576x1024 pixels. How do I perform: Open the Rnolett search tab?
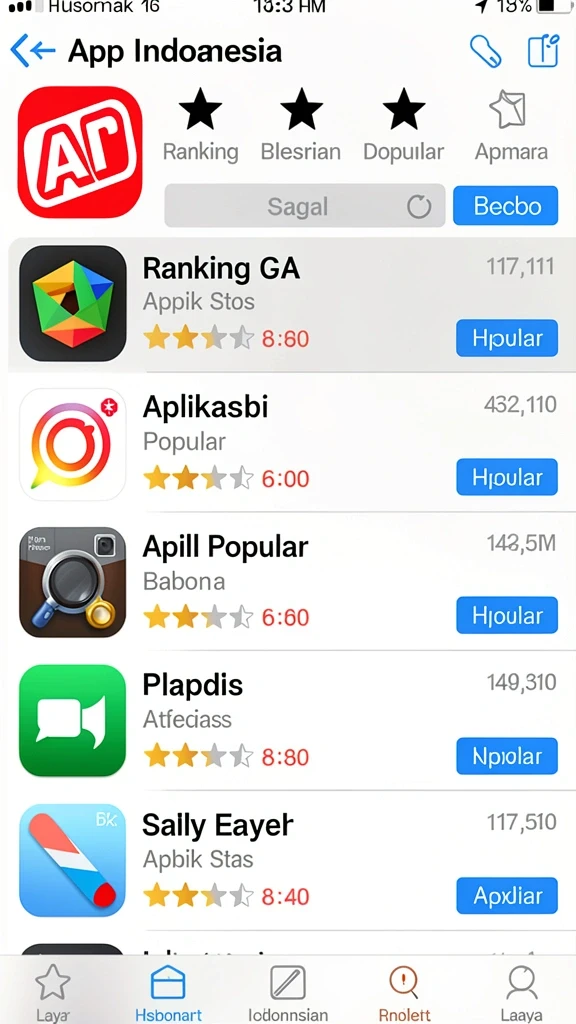click(x=404, y=993)
